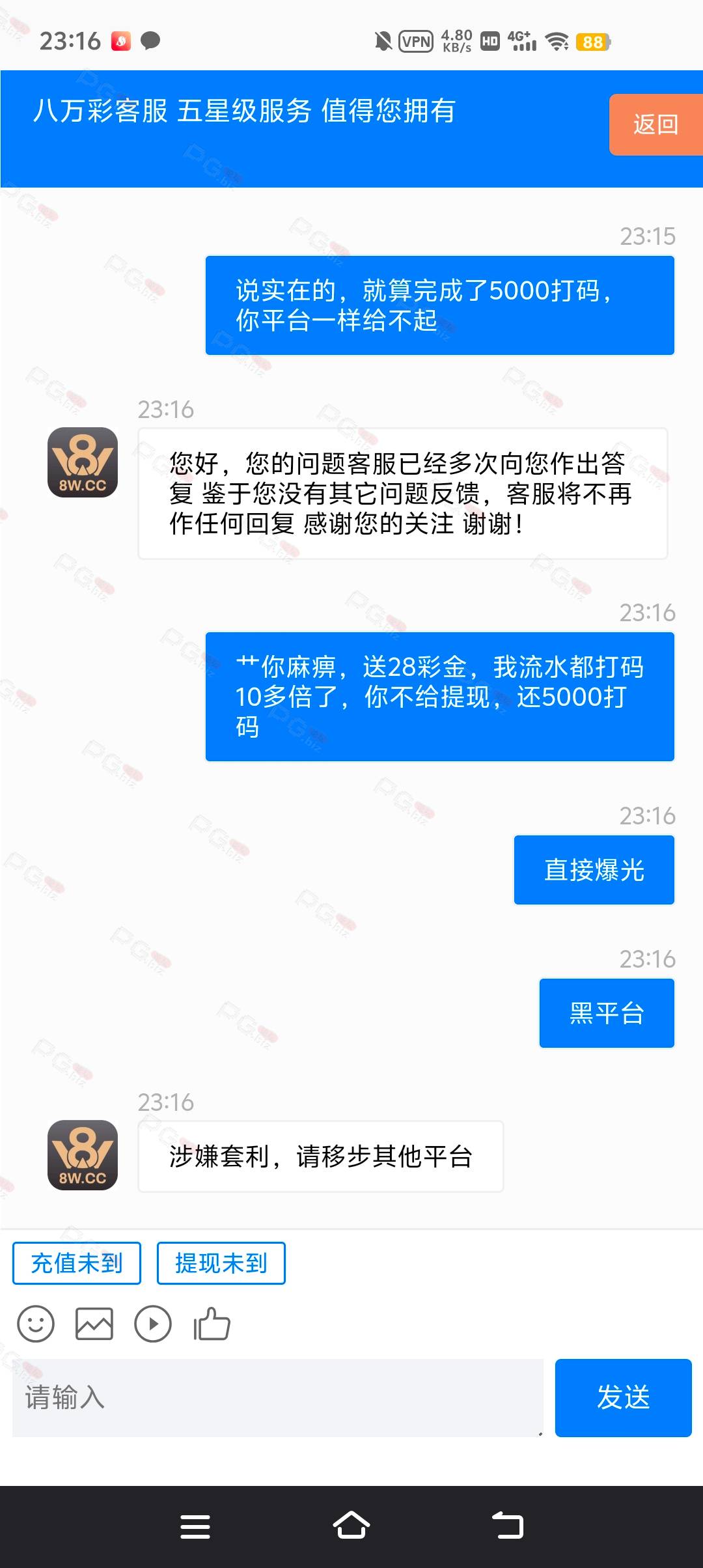The image size is (703, 1568).
Task: Send the message with 发送
Action: click(x=623, y=1397)
